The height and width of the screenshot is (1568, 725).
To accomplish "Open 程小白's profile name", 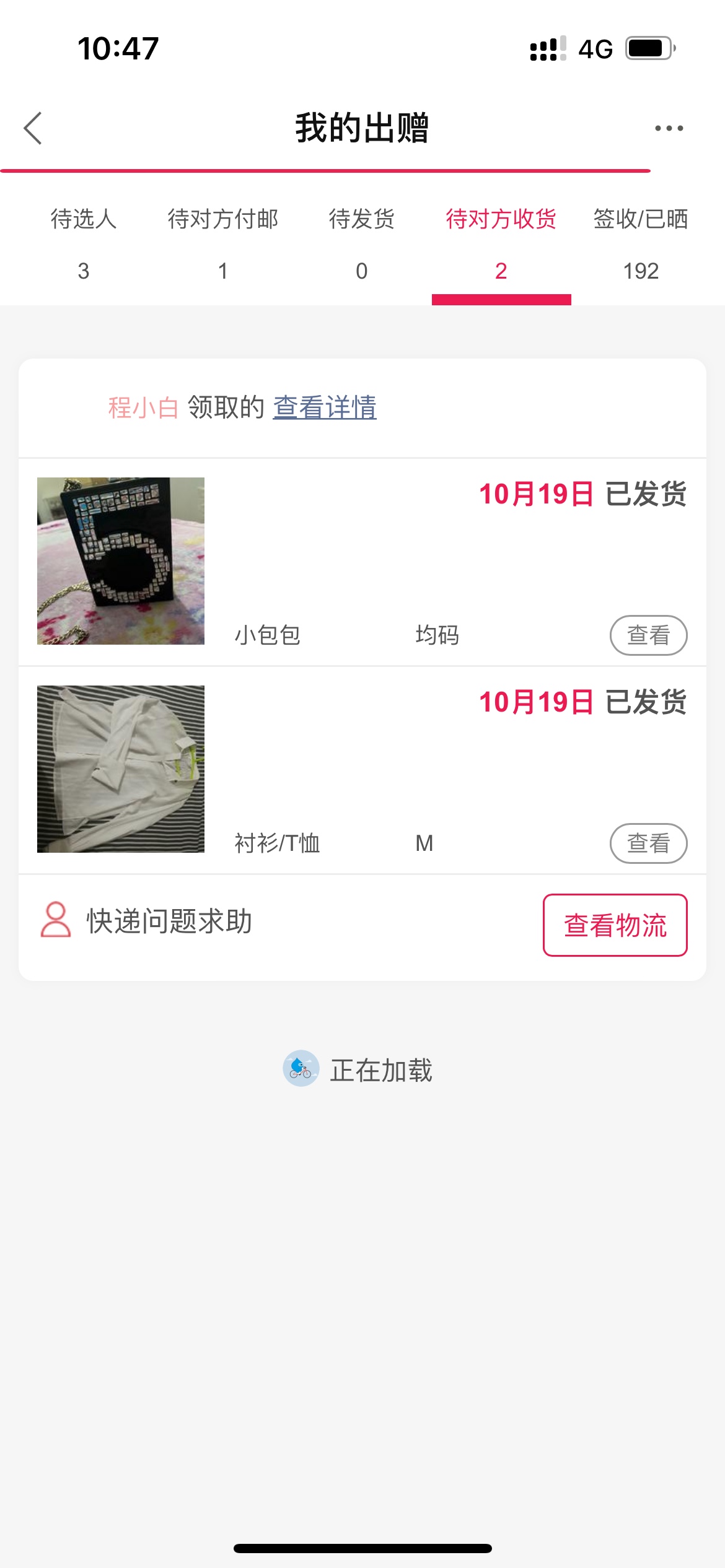I will click(x=143, y=407).
